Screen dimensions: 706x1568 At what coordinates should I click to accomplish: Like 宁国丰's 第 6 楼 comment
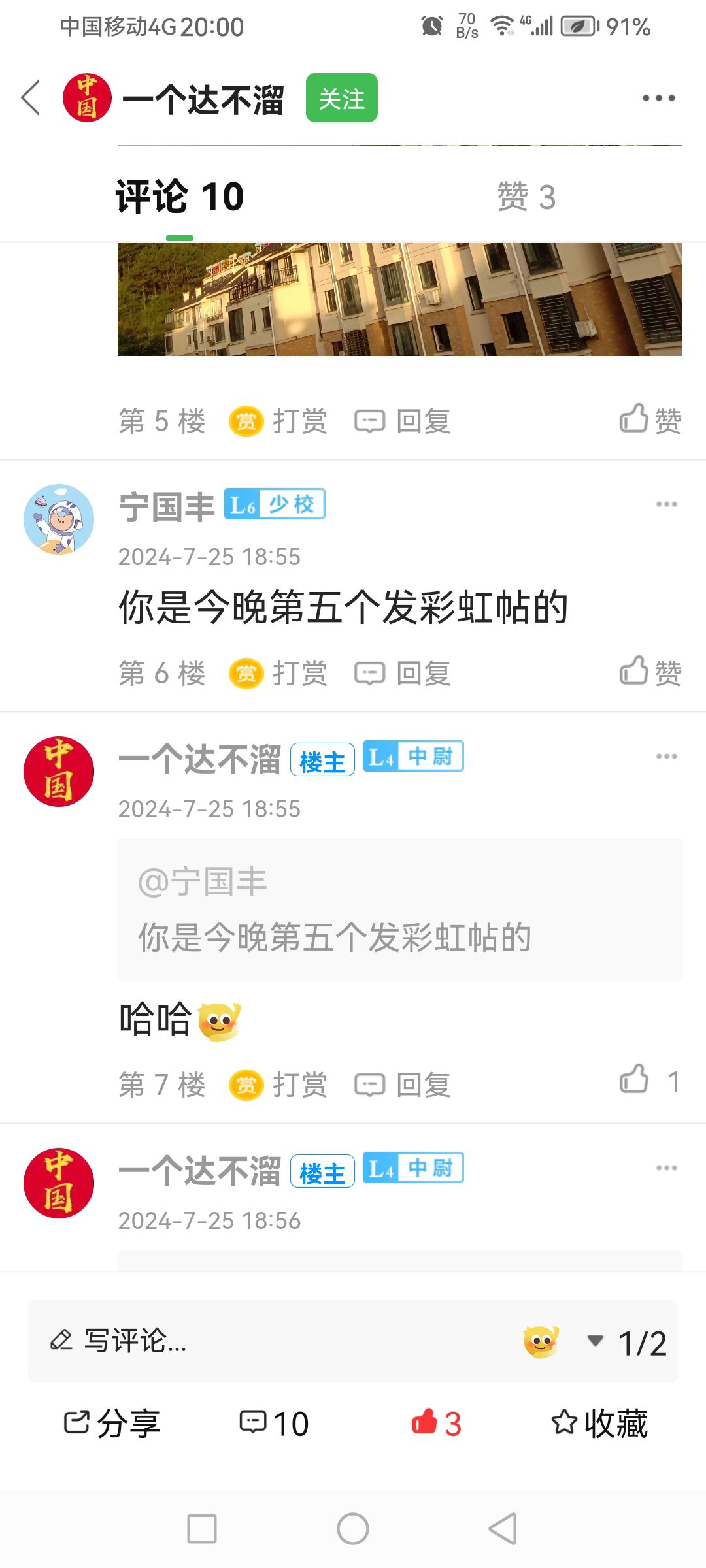[x=650, y=672]
